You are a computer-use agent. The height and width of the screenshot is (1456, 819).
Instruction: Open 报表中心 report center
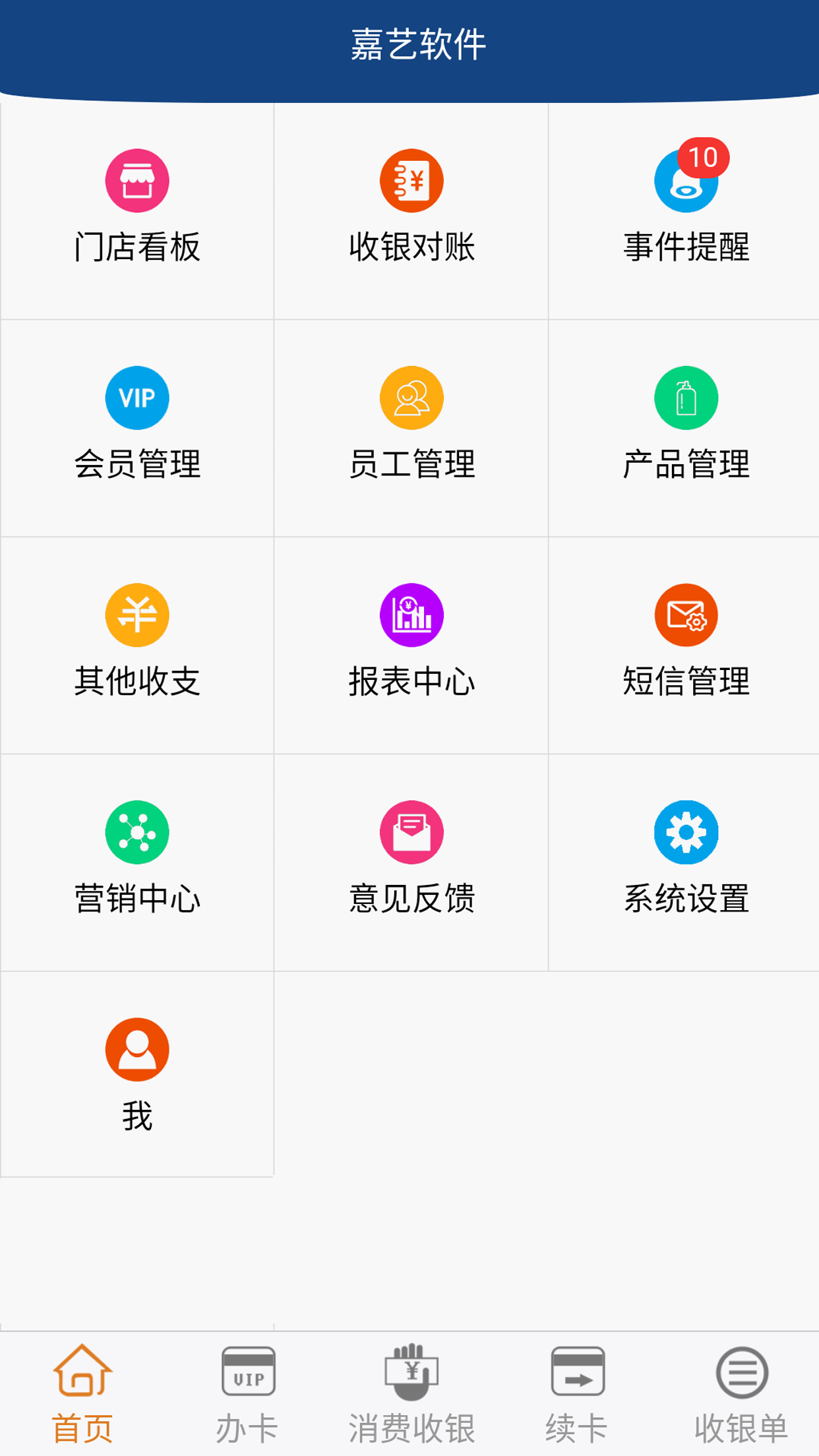411,646
